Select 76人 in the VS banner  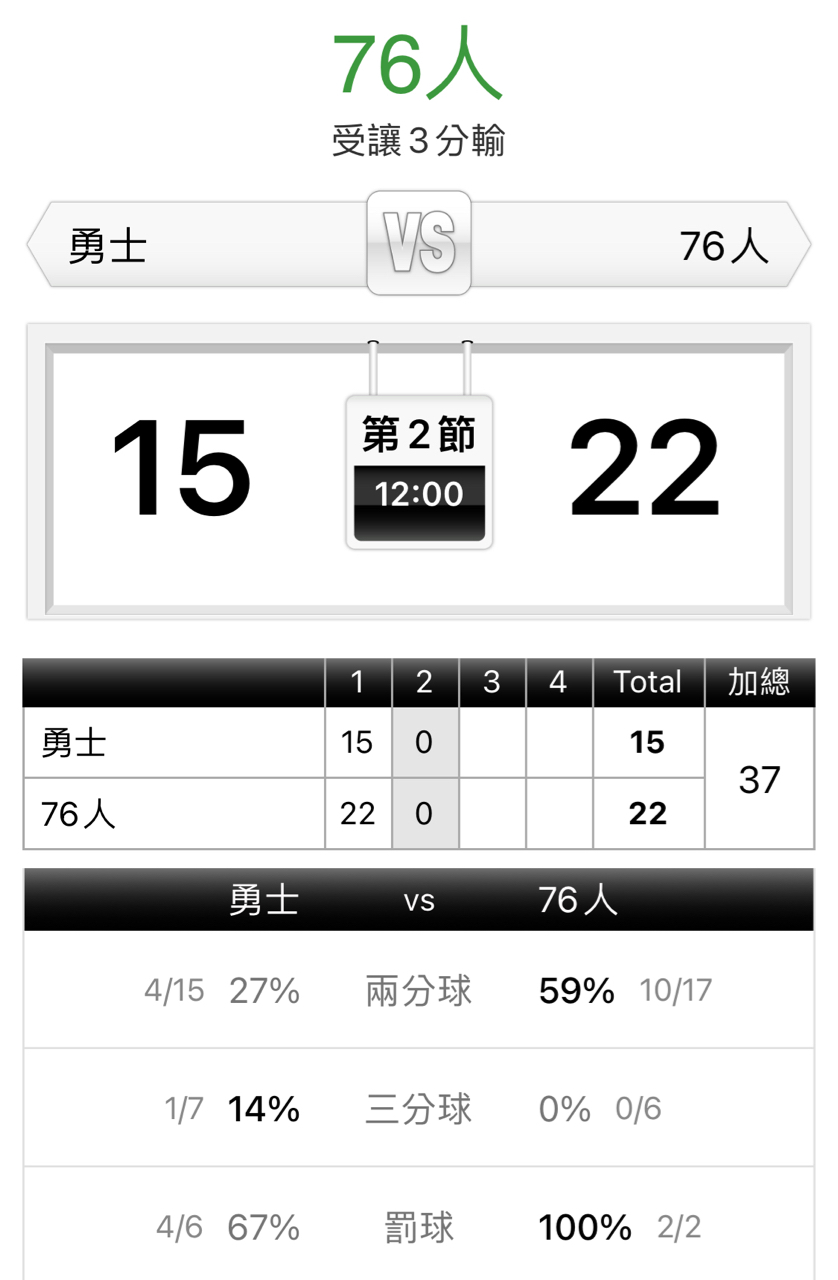tap(724, 246)
